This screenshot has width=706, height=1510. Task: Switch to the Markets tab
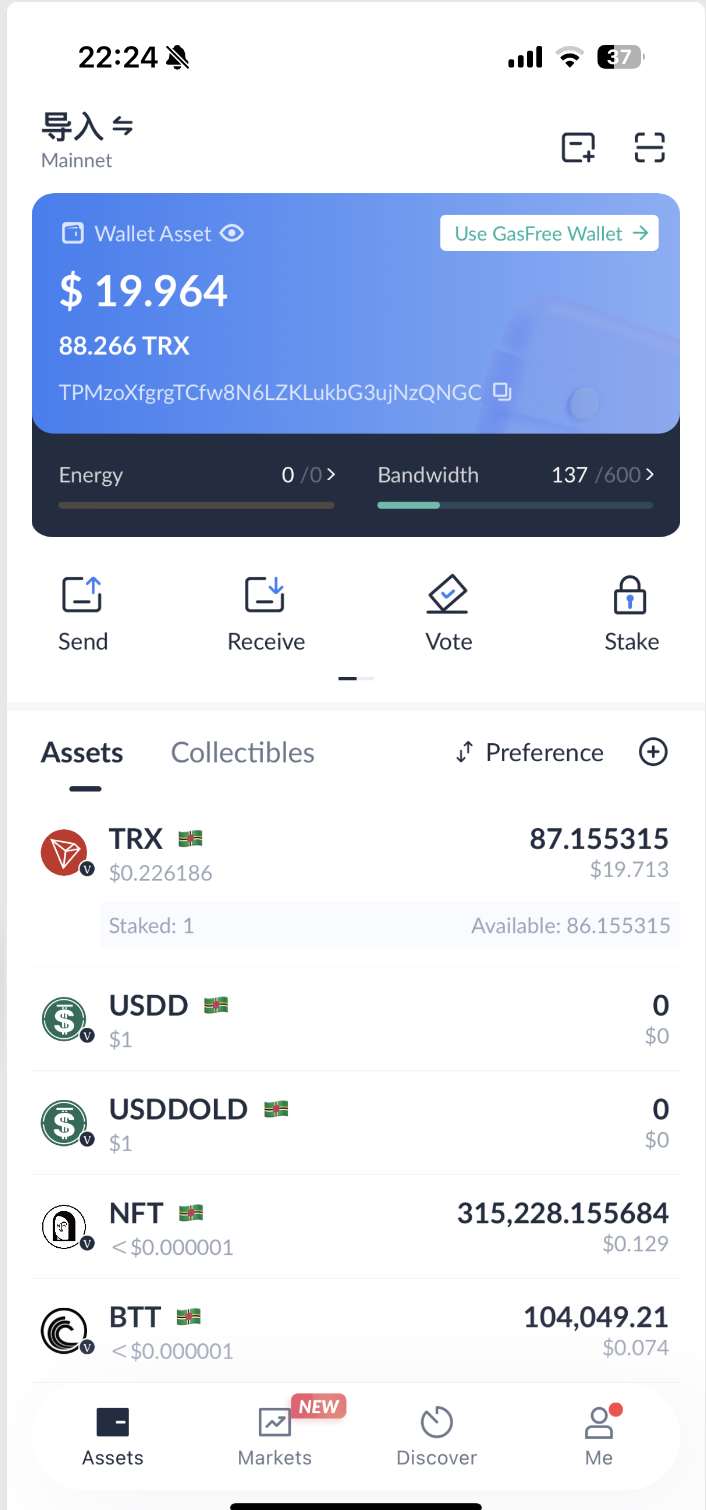tap(275, 1433)
